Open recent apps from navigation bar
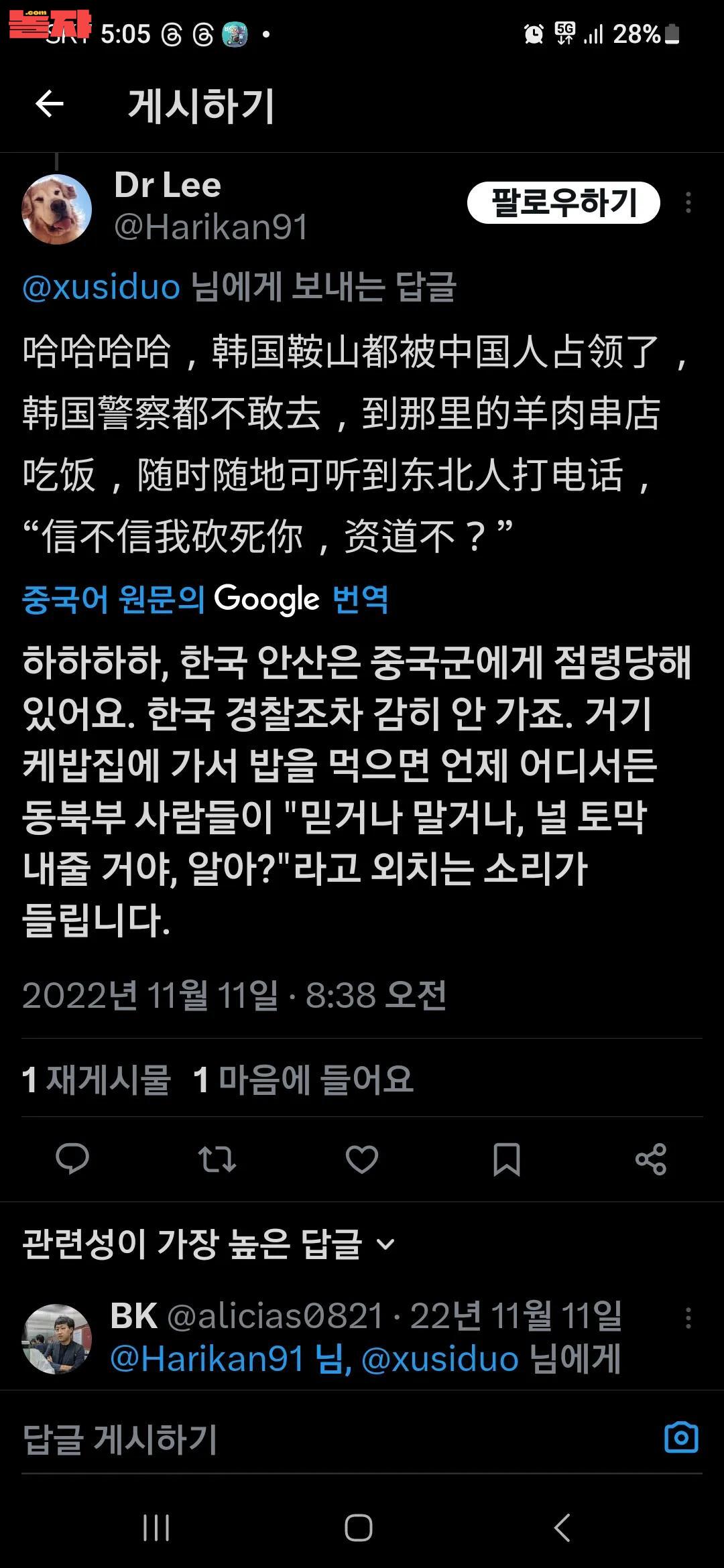The image size is (724, 1568). (156, 1528)
